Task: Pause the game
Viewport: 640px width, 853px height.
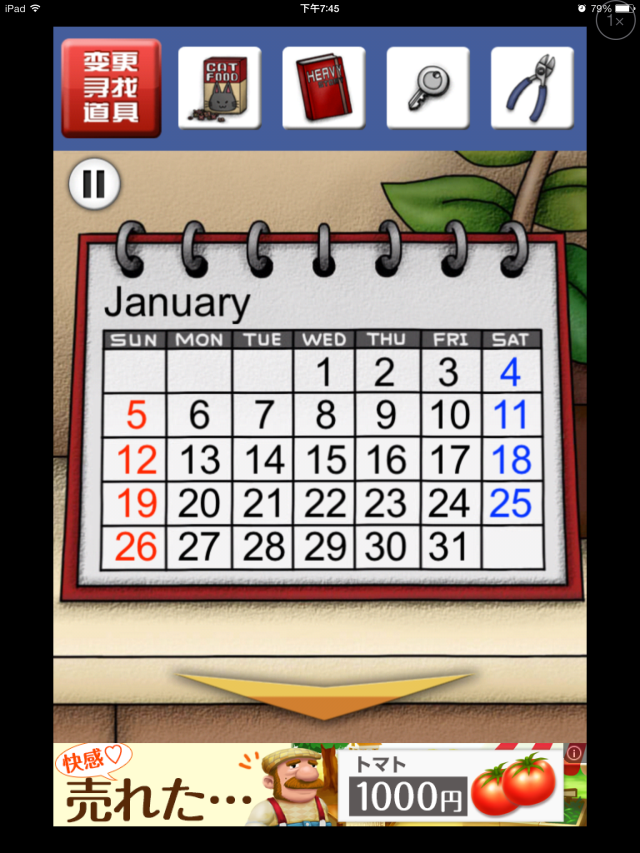Action: pyautogui.click(x=94, y=184)
